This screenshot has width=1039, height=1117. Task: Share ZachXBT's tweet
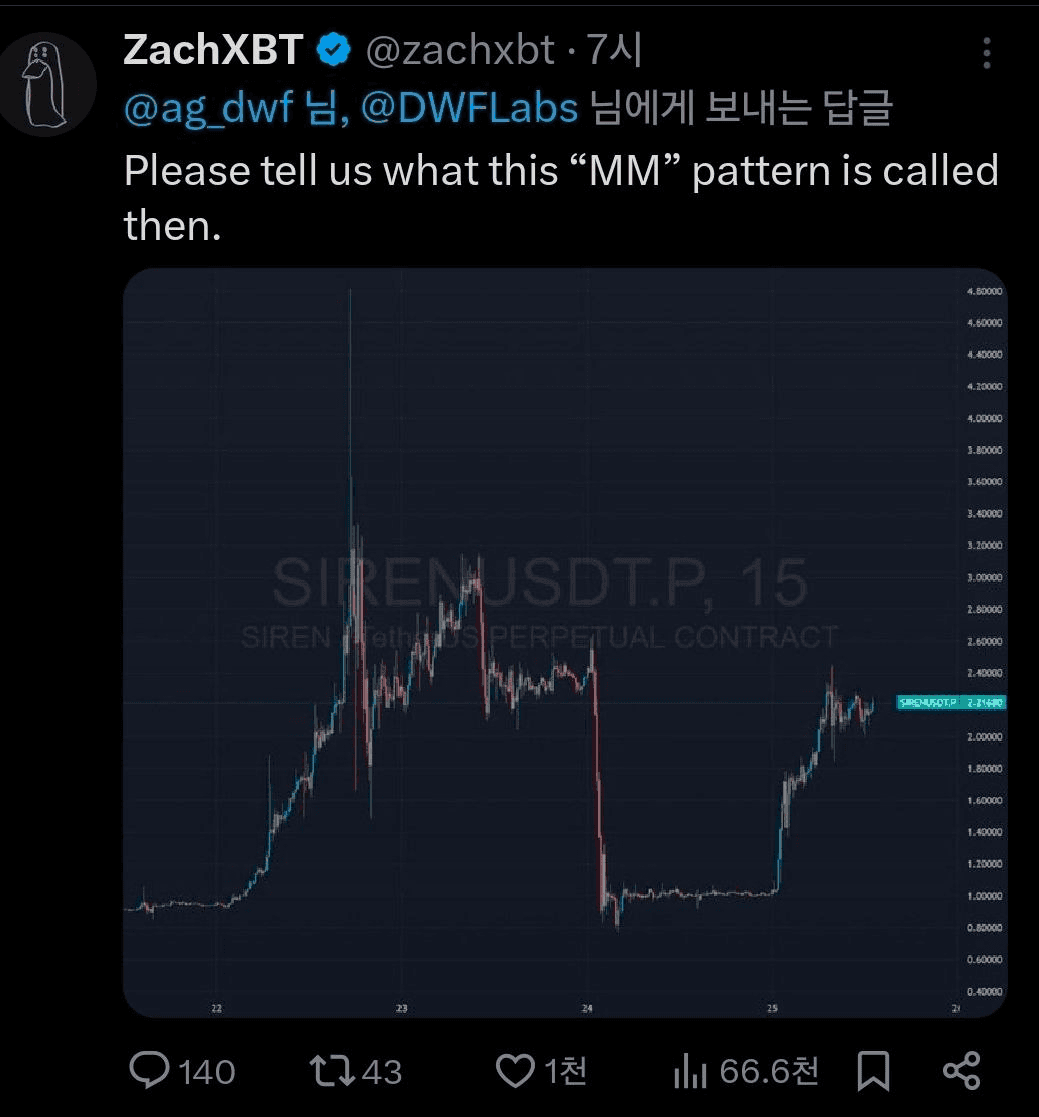pyautogui.click(x=961, y=1071)
